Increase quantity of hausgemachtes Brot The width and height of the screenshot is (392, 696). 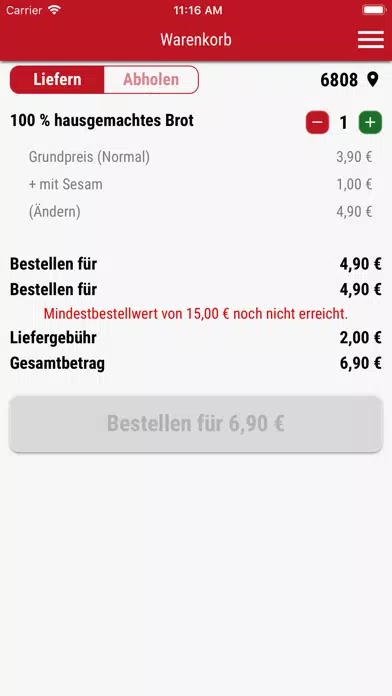(370, 122)
